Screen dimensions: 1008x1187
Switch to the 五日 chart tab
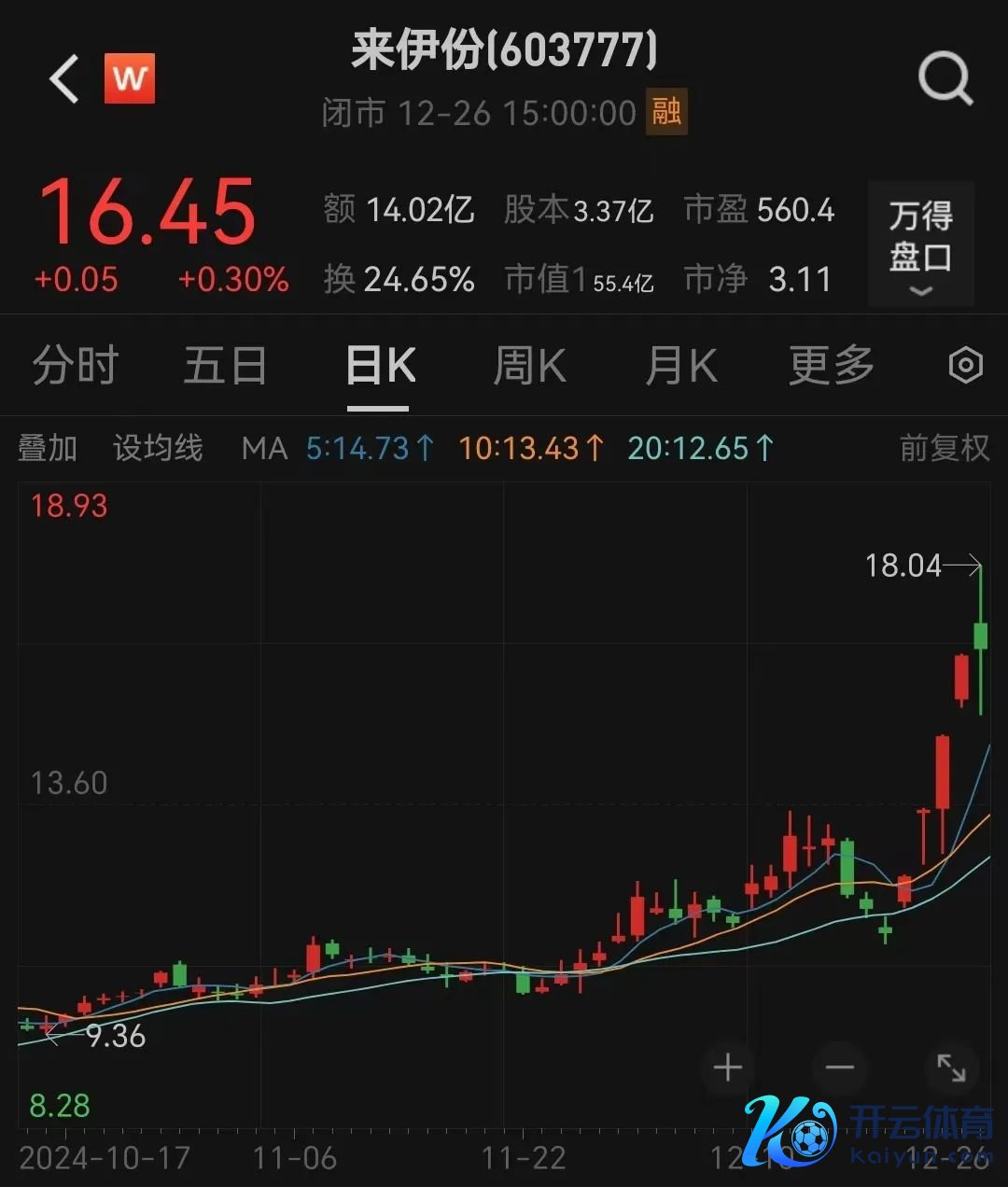(x=225, y=365)
